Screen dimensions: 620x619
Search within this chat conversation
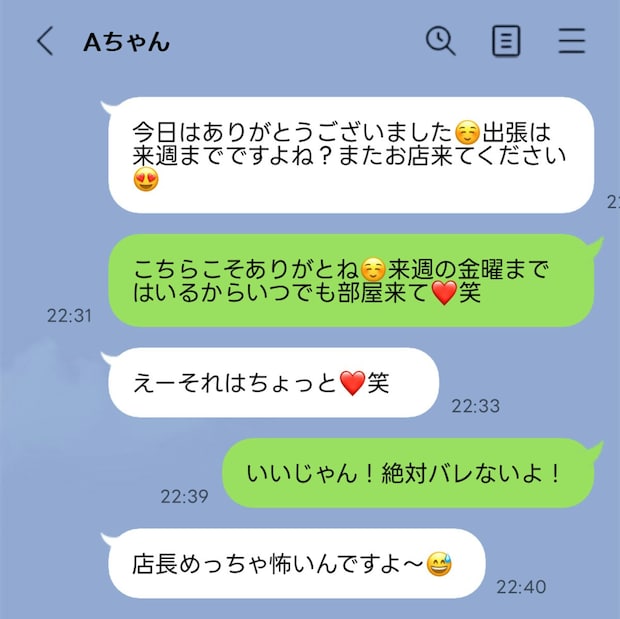(x=440, y=40)
